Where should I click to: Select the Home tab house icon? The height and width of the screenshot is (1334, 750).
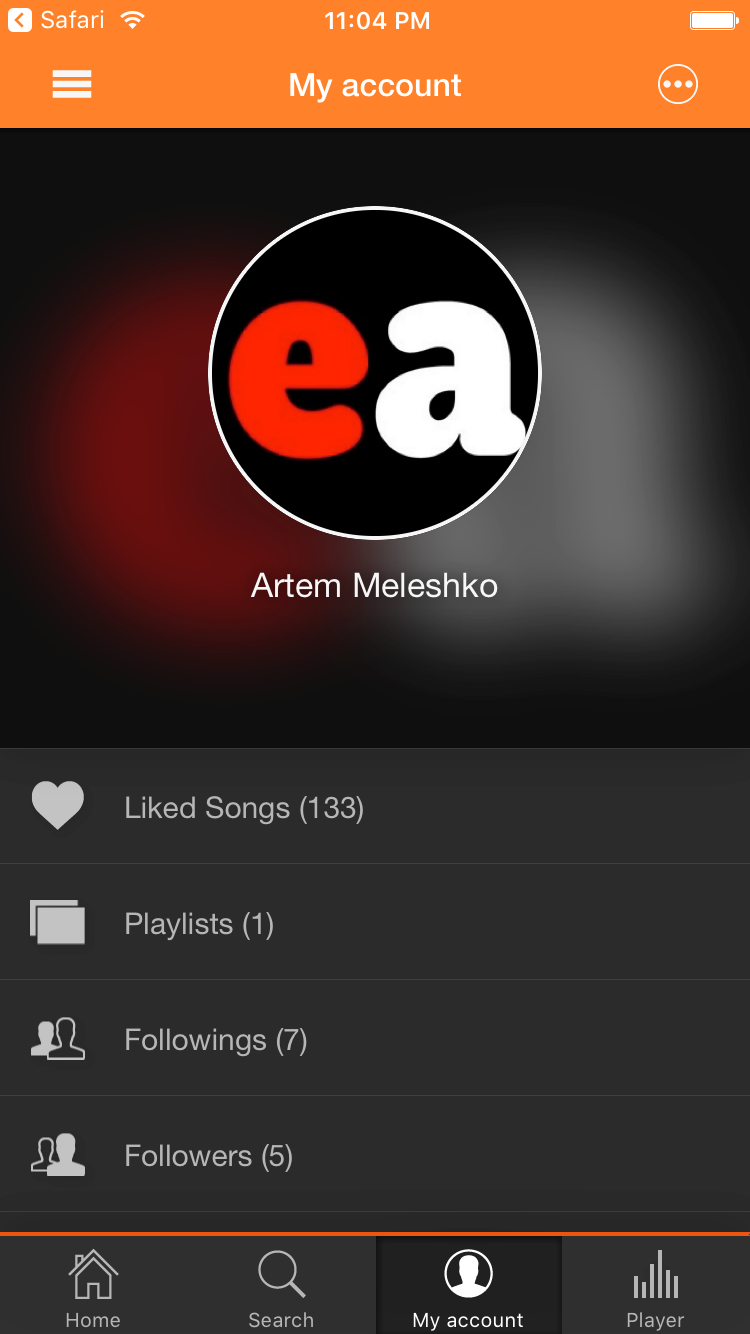tap(92, 1273)
